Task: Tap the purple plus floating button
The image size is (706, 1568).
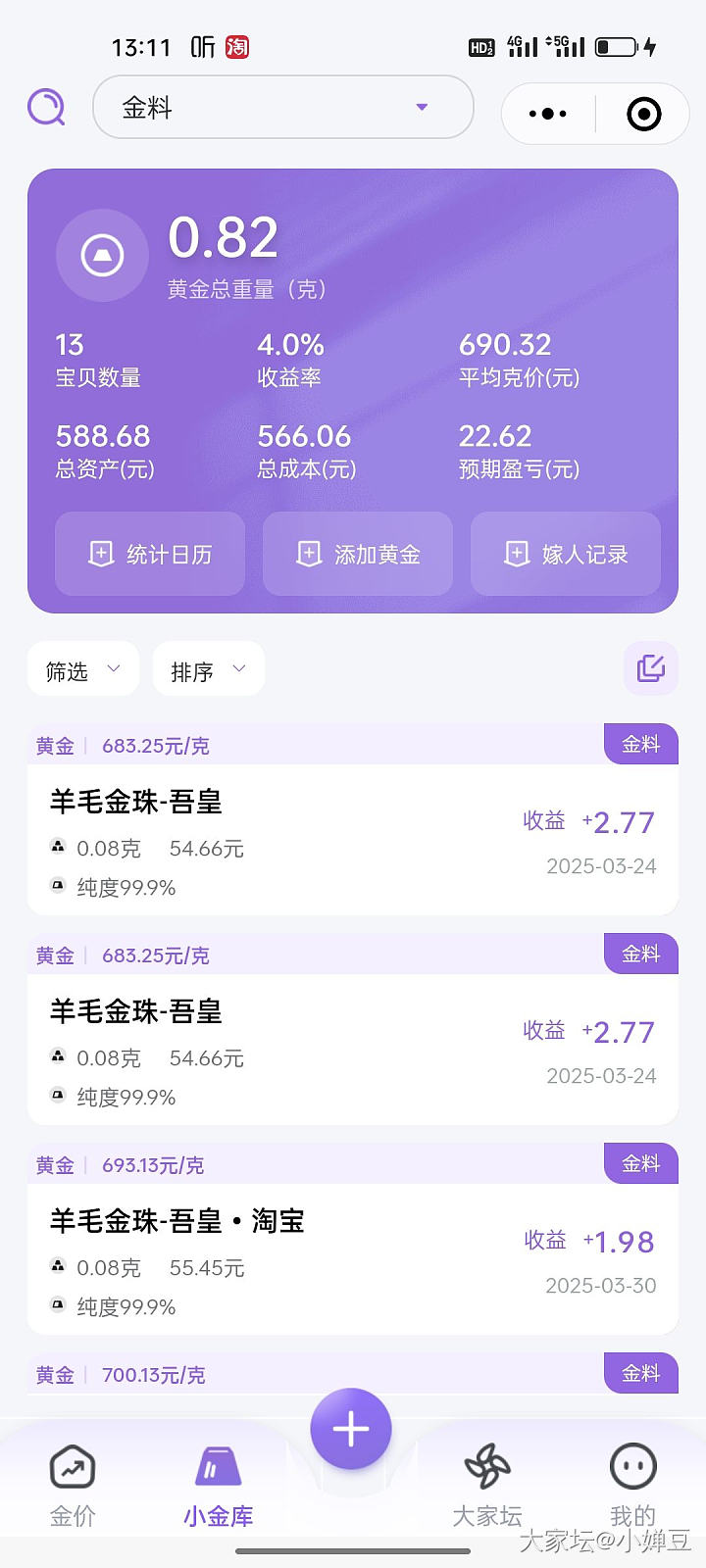Action: pyautogui.click(x=351, y=1430)
